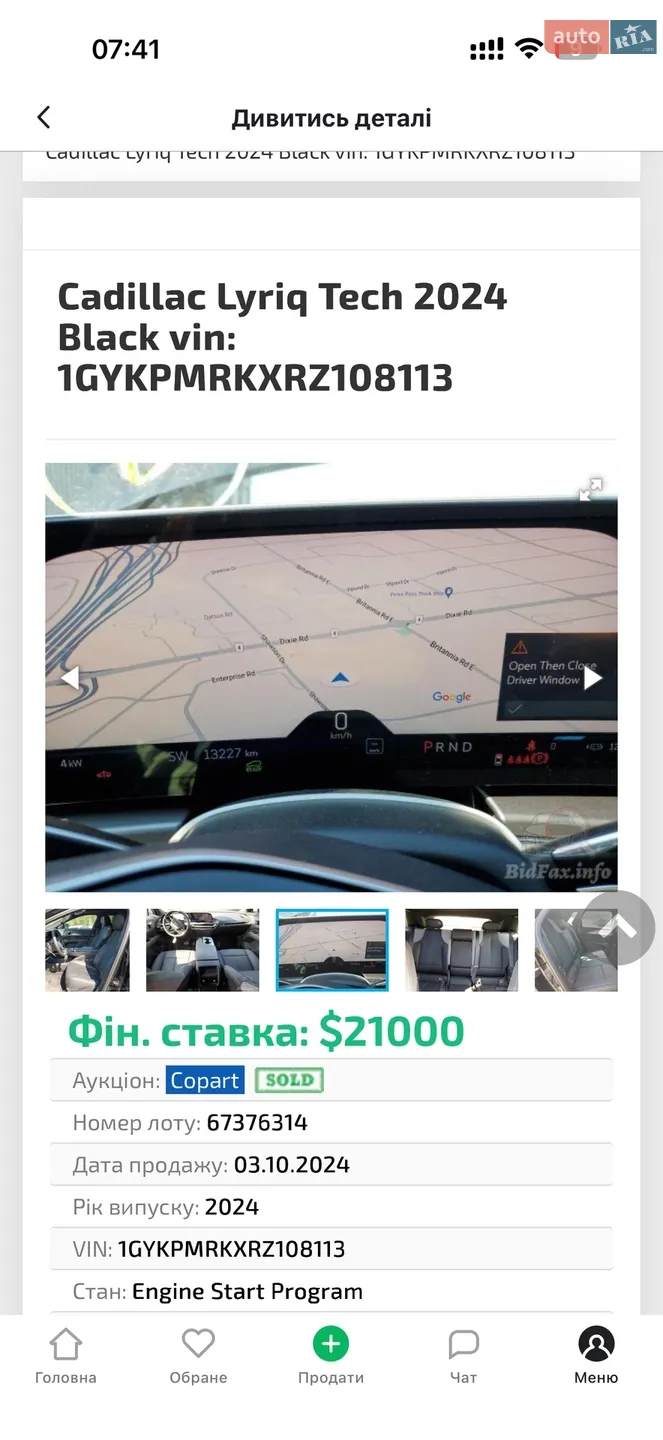
Task: Open the Меню tab
Action: click(x=596, y=1356)
